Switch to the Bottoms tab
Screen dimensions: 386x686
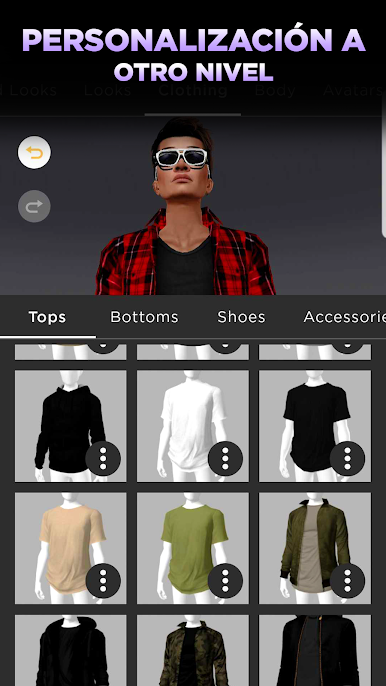pos(144,317)
